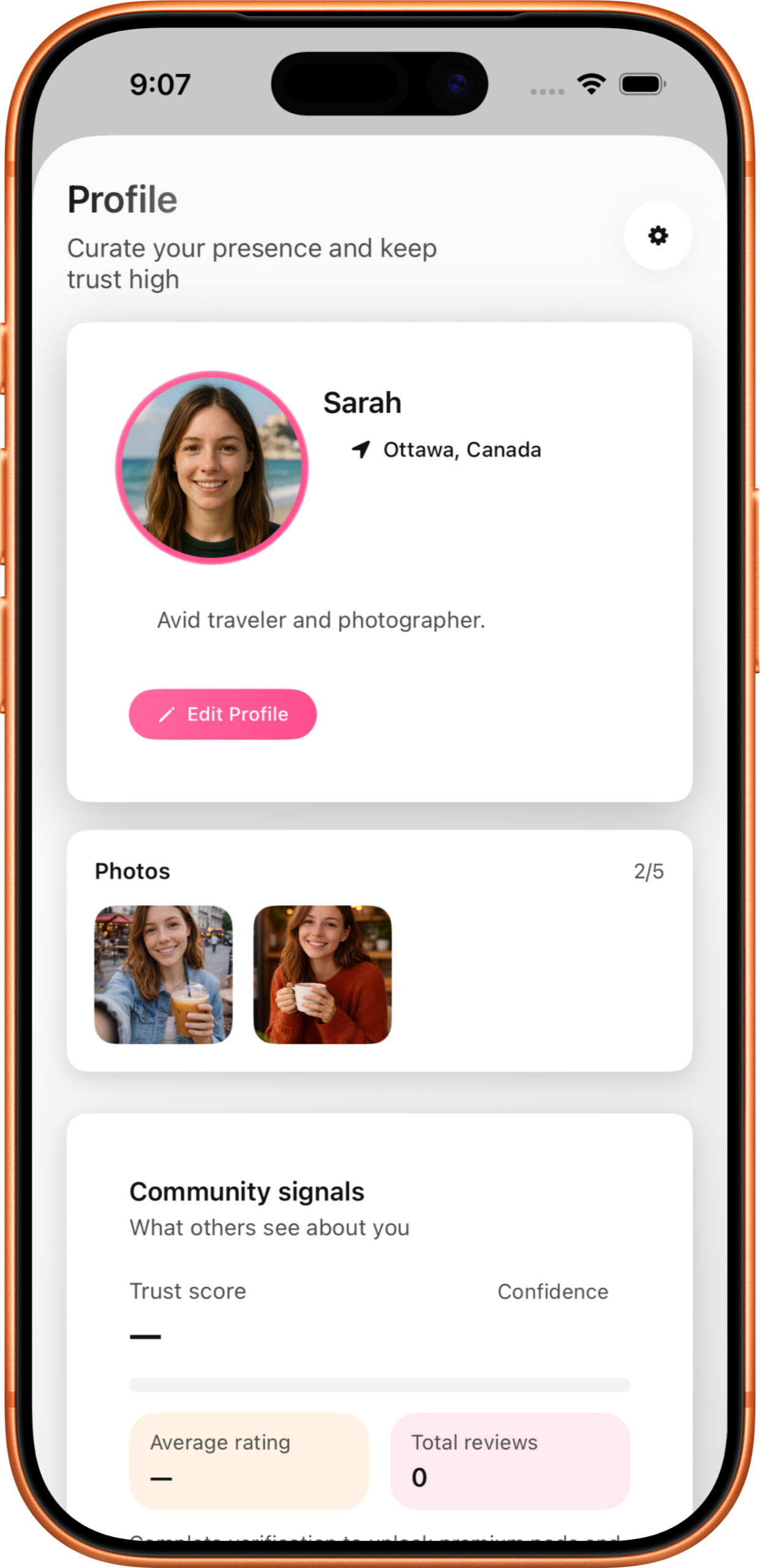Open the photo with the iced coffee

[x=164, y=974]
